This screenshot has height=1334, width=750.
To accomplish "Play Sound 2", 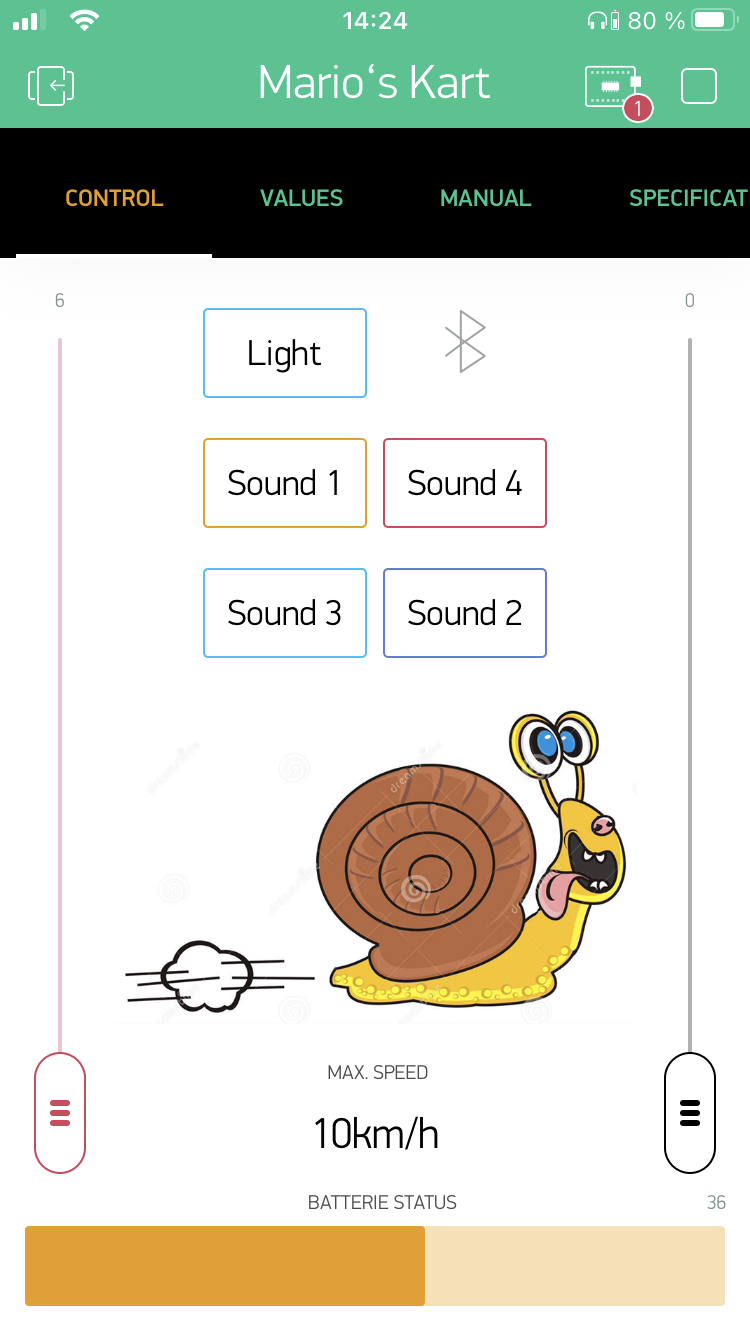I will [465, 613].
